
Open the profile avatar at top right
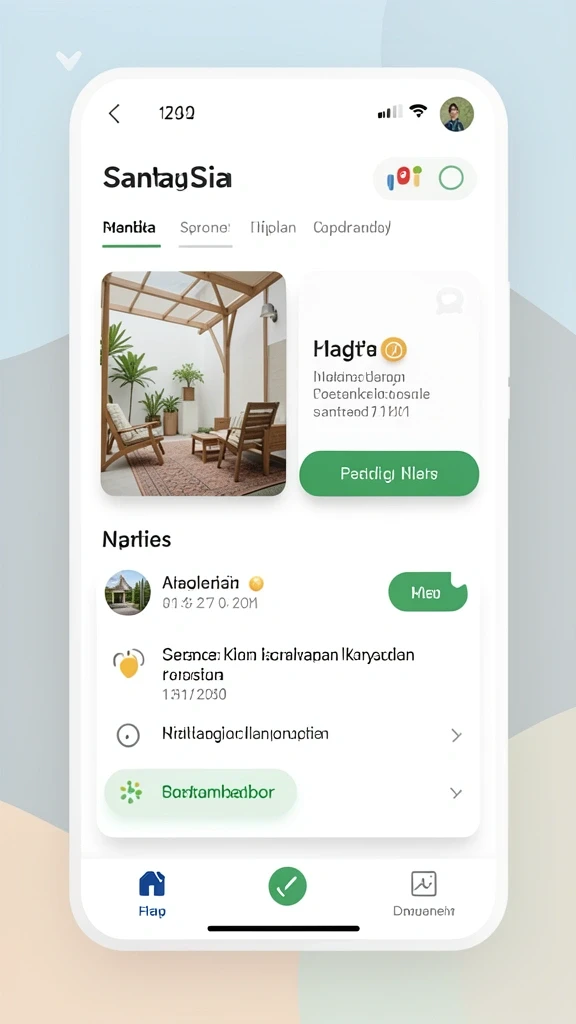456,114
